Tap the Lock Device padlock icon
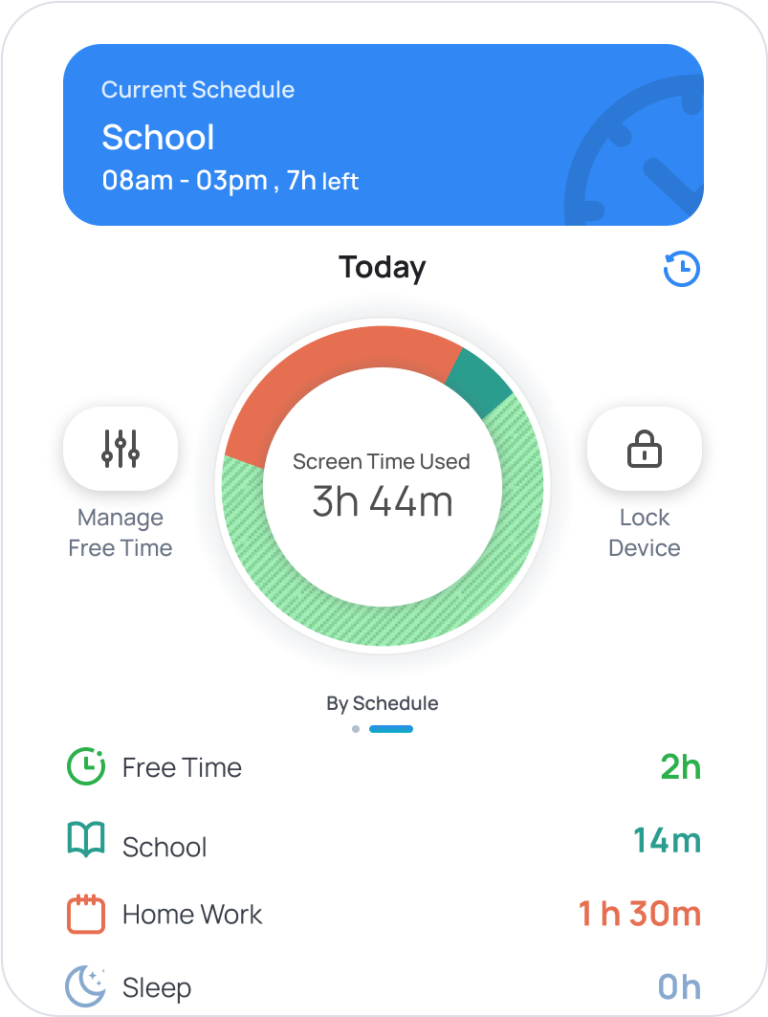This screenshot has width=768, height=1017. click(643, 449)
